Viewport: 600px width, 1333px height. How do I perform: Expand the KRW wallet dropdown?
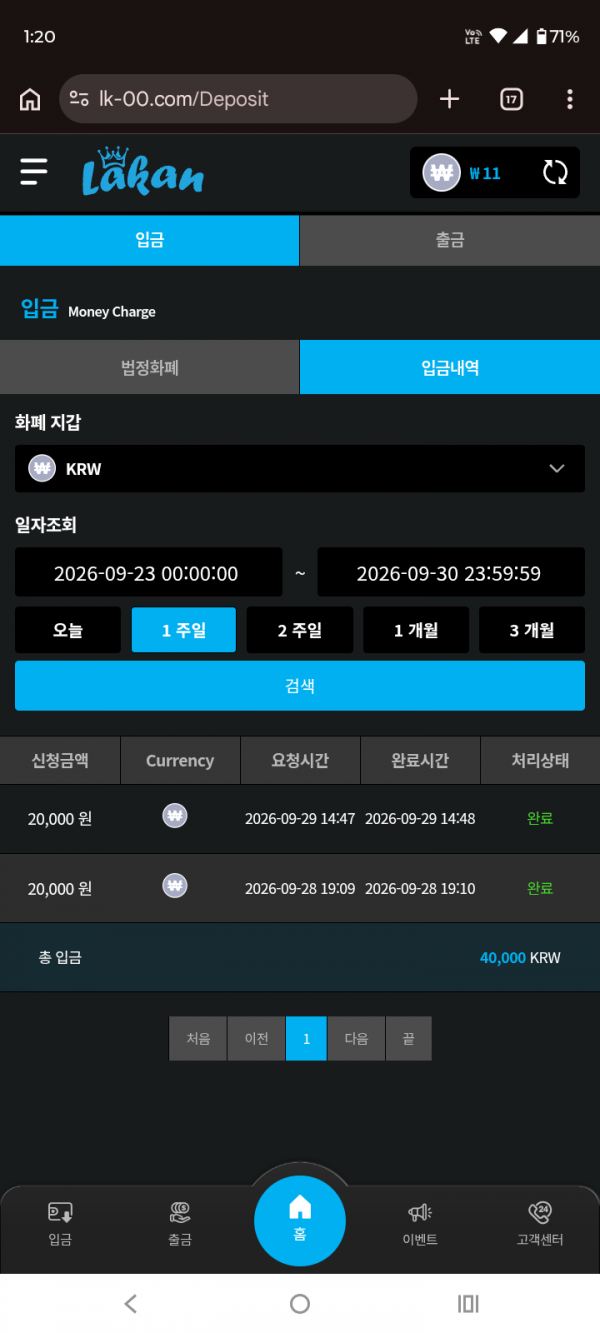pyautogui.click(x=300, y=468)
